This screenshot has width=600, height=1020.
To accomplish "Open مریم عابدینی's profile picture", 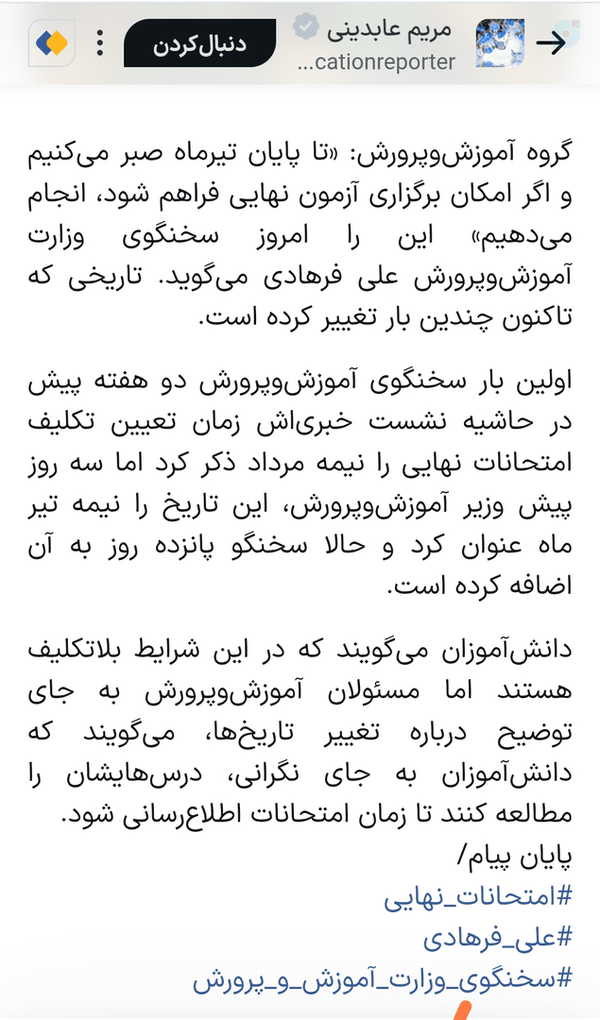I will point(500,43).
